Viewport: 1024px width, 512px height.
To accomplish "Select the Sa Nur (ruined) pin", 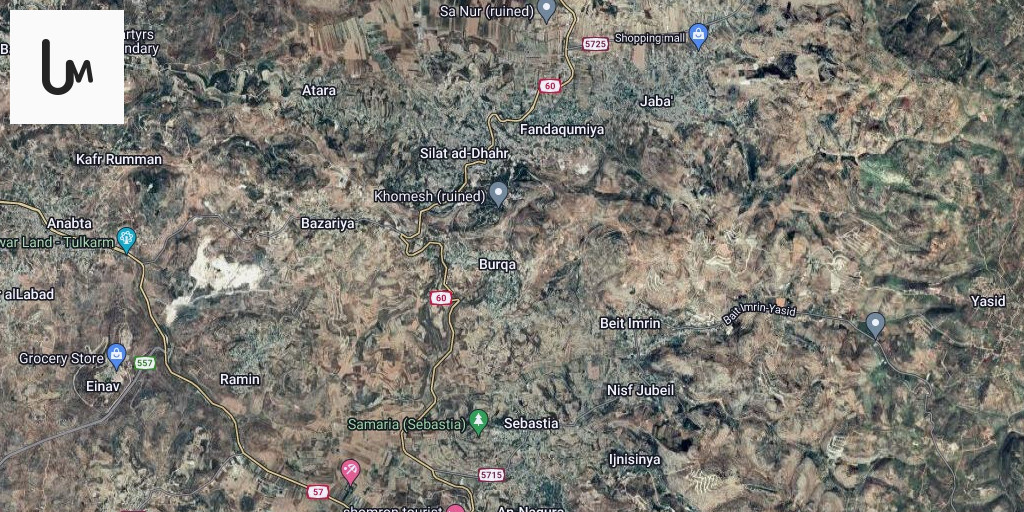I will click(x=546, y=10).
